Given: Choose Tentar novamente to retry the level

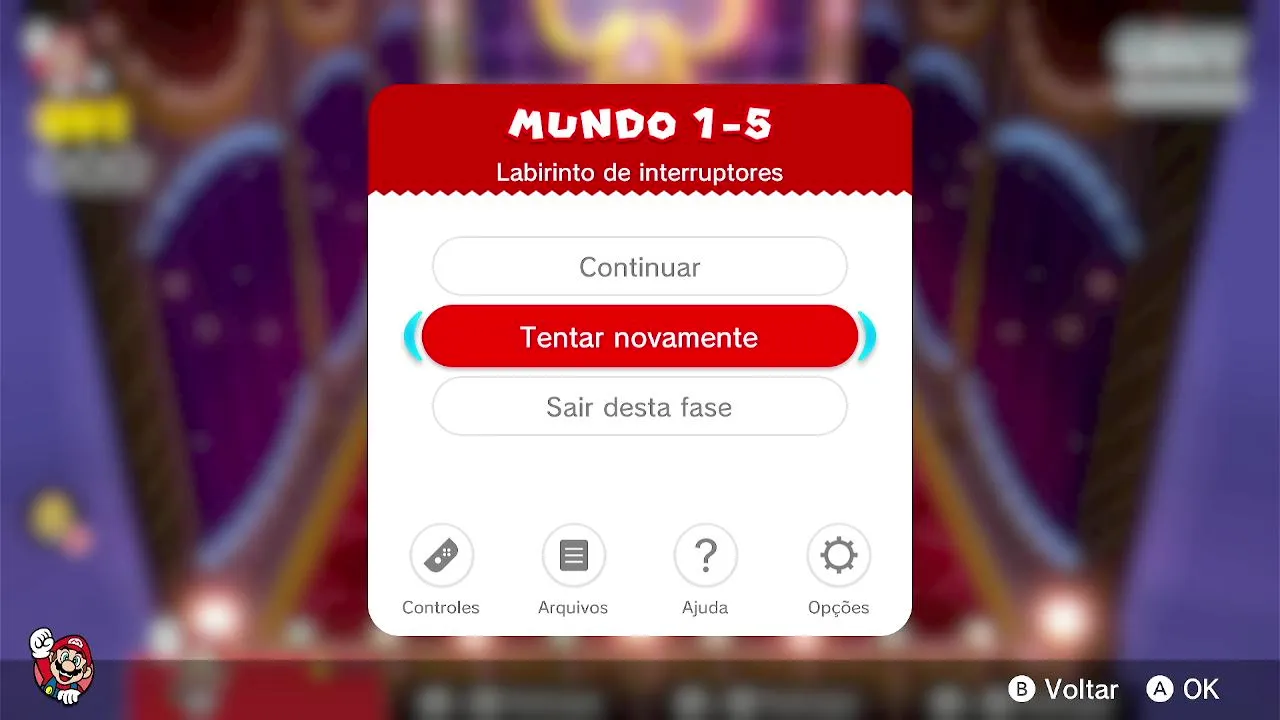Looking at the screenshot, I should [639, 337].
